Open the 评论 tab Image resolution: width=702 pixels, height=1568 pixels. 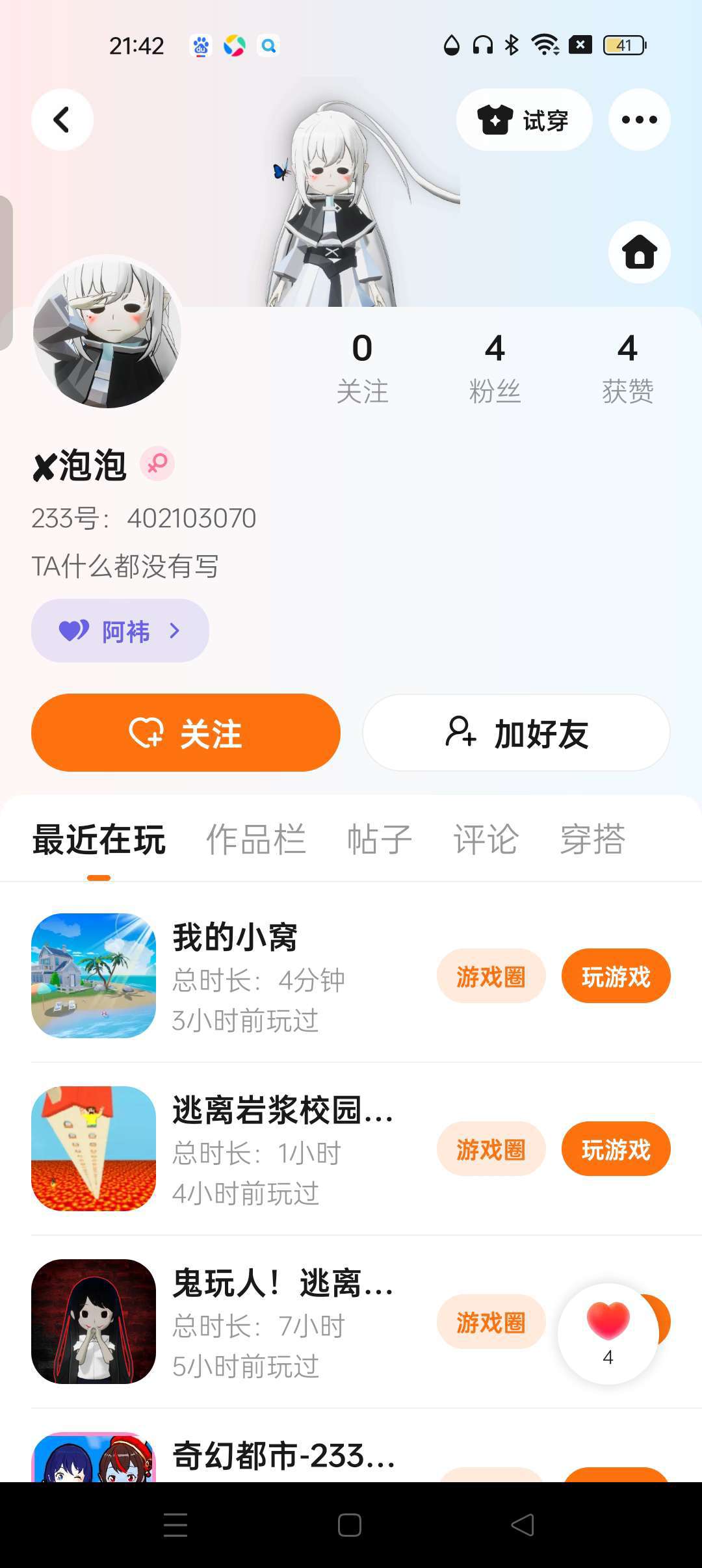[x=486, y=839]
